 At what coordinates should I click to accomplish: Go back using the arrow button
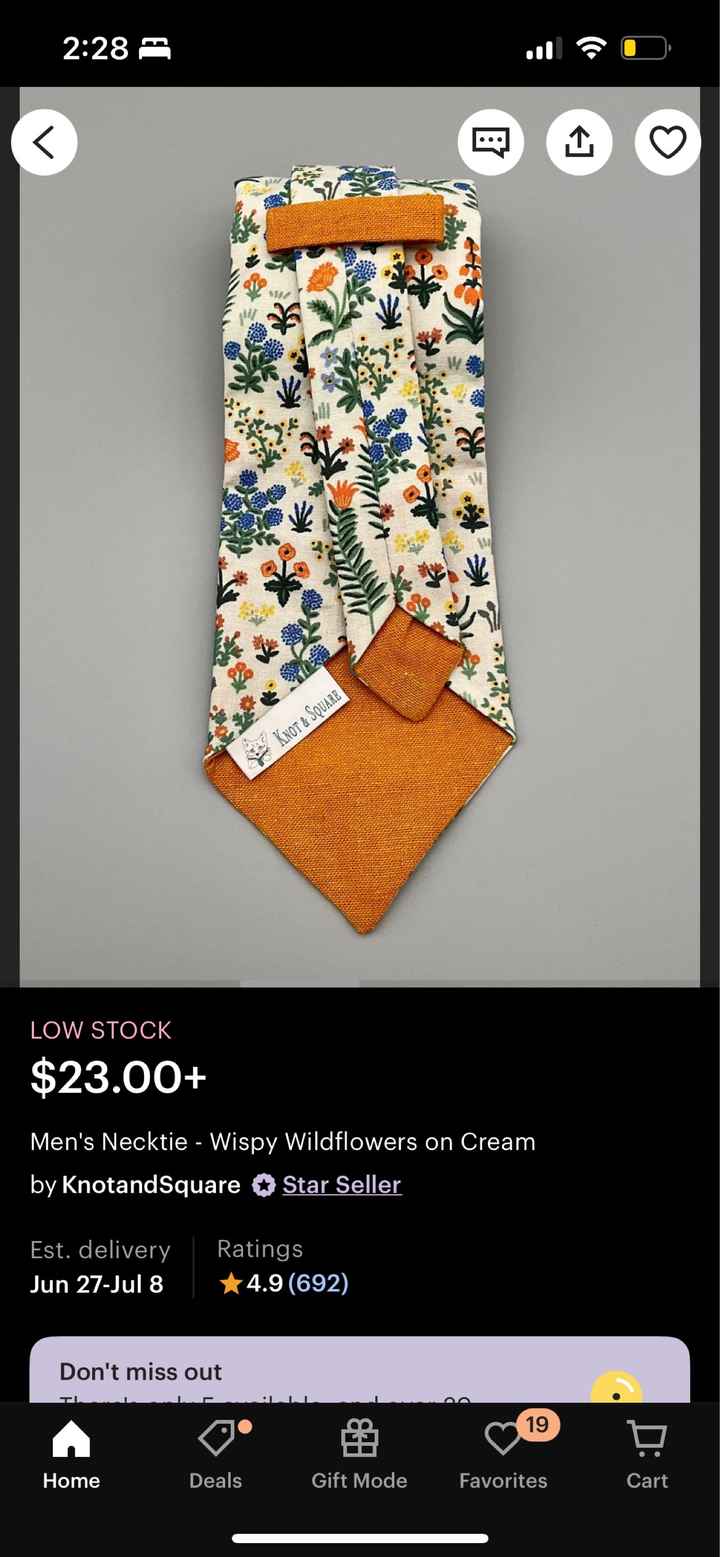click(x=44, y=142)
